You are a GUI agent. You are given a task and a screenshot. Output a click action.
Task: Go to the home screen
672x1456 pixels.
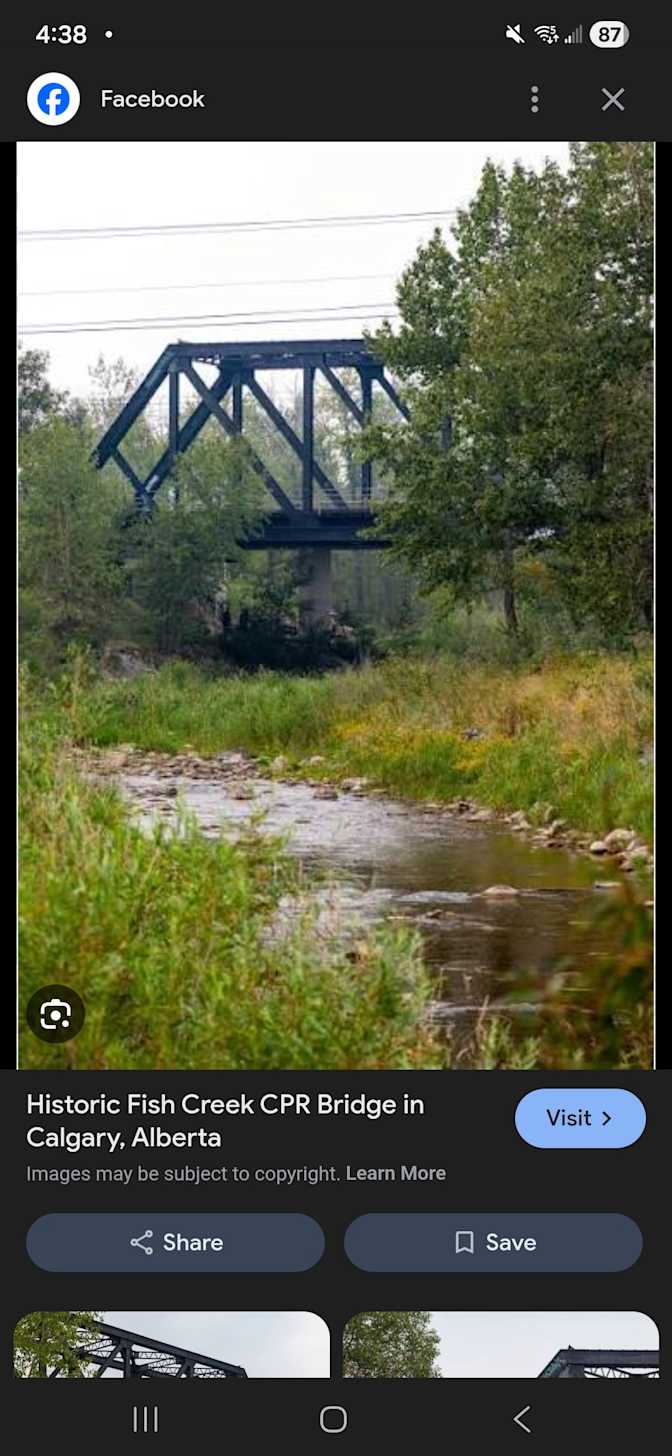[x=333, y=1418]
